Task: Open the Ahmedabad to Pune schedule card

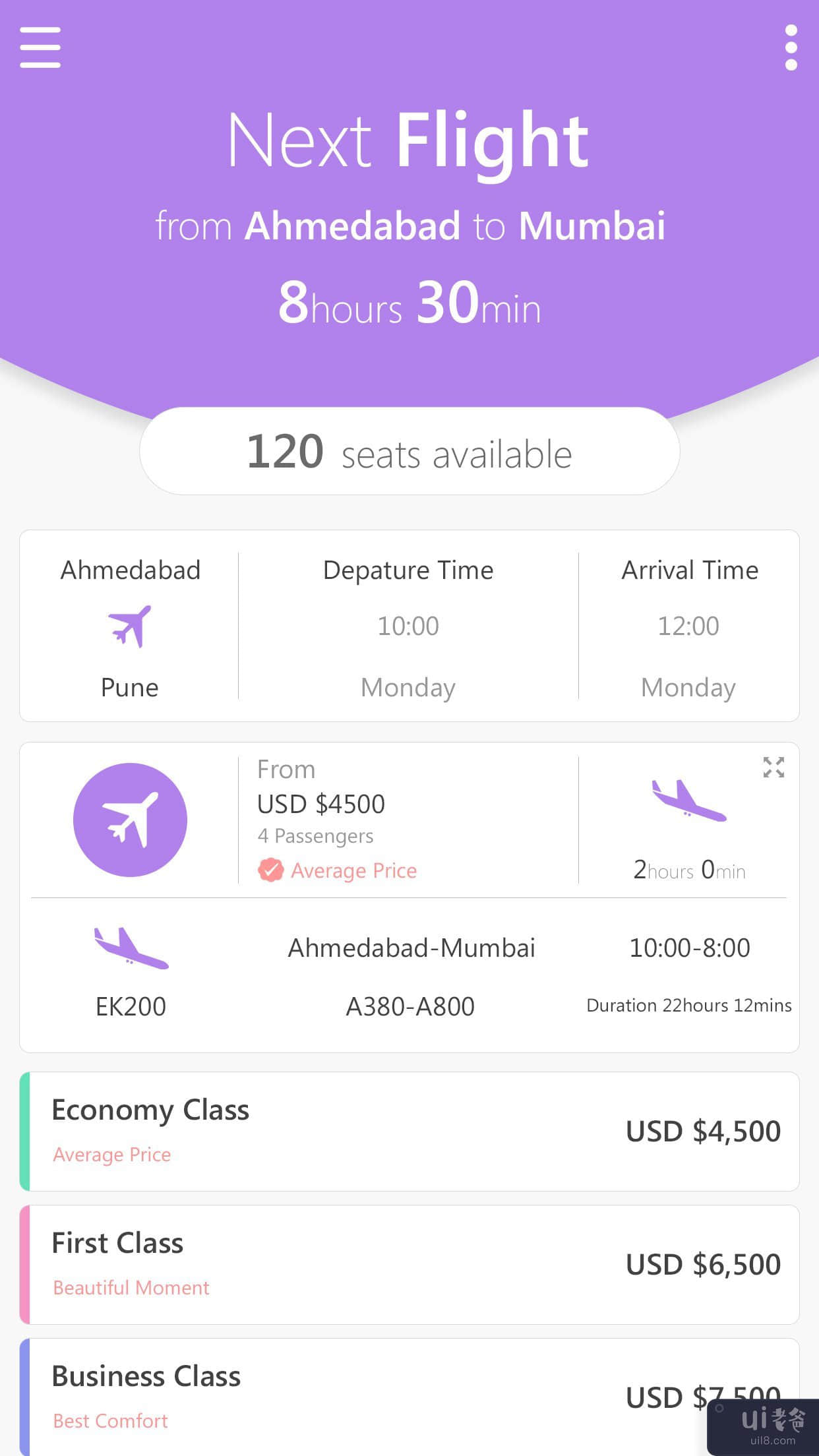Action: [409, 626]
